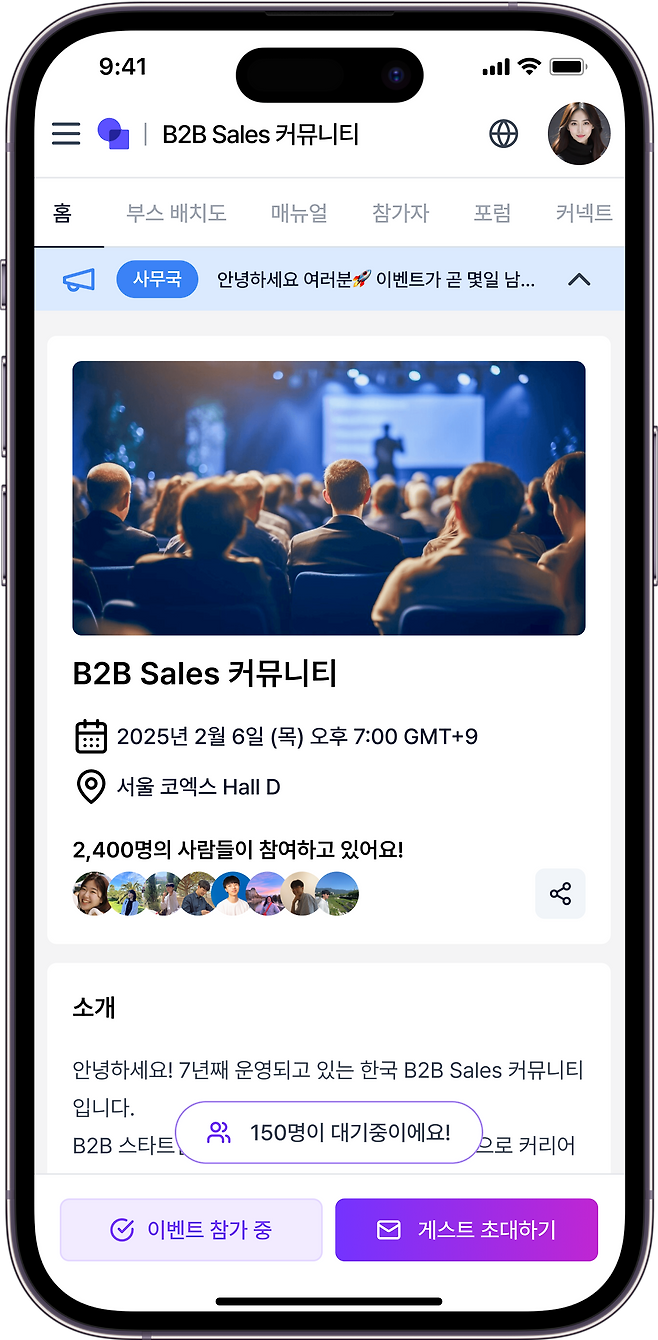
Task: Open the language globe icon
Action: point(503,134)
